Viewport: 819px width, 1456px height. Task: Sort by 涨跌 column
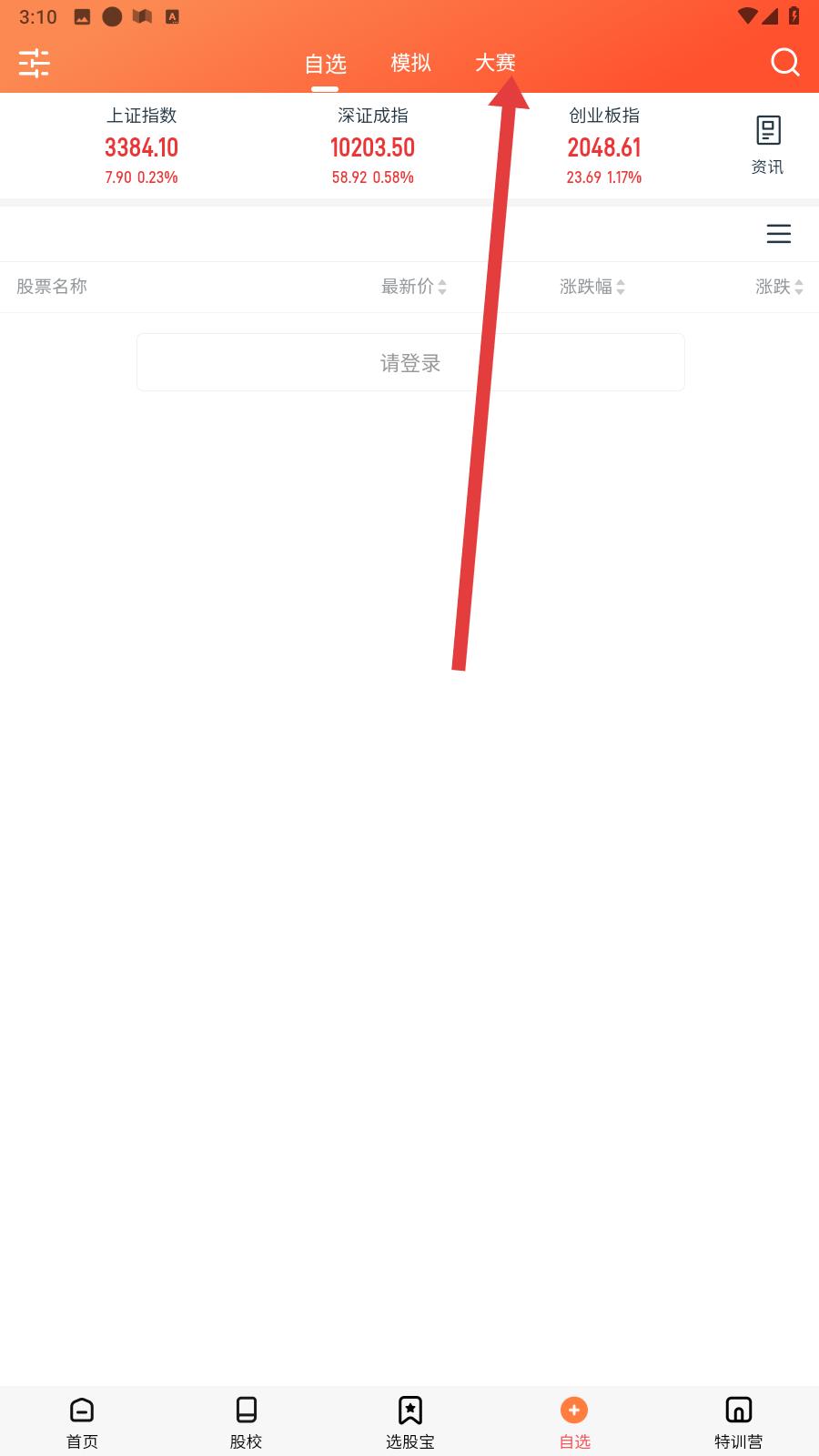coord(779,287)
